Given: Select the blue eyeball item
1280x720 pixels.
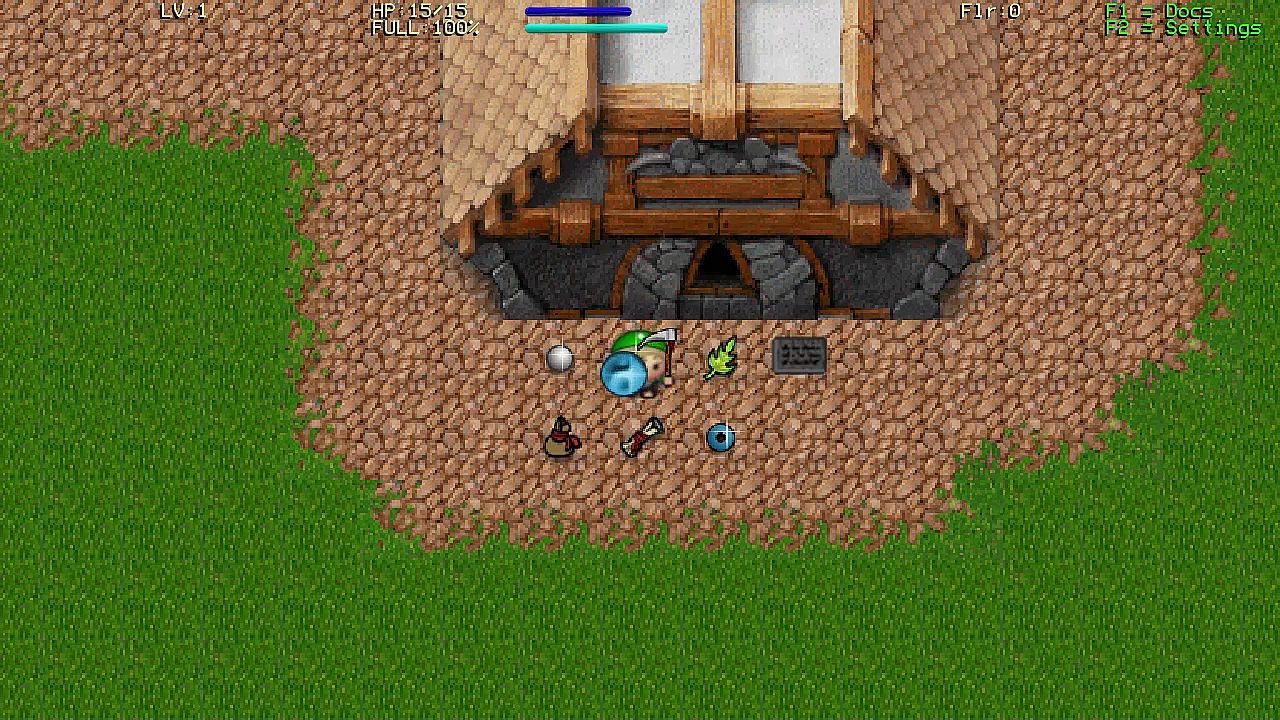Looking at the screenshot, I should (x=720, y=437).
